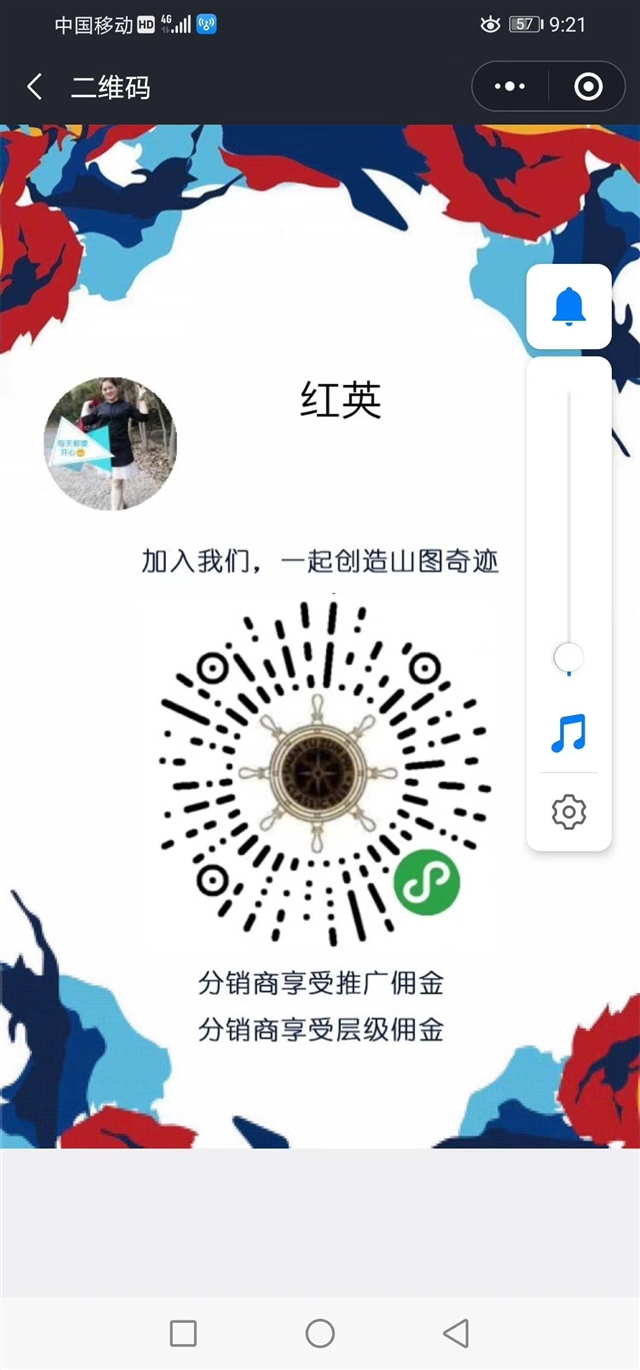This screenshot has width=640, height=1370.
Task: Tap the blue bell ringer mode button
Action: pyautogui.click(x=569, y=306)
